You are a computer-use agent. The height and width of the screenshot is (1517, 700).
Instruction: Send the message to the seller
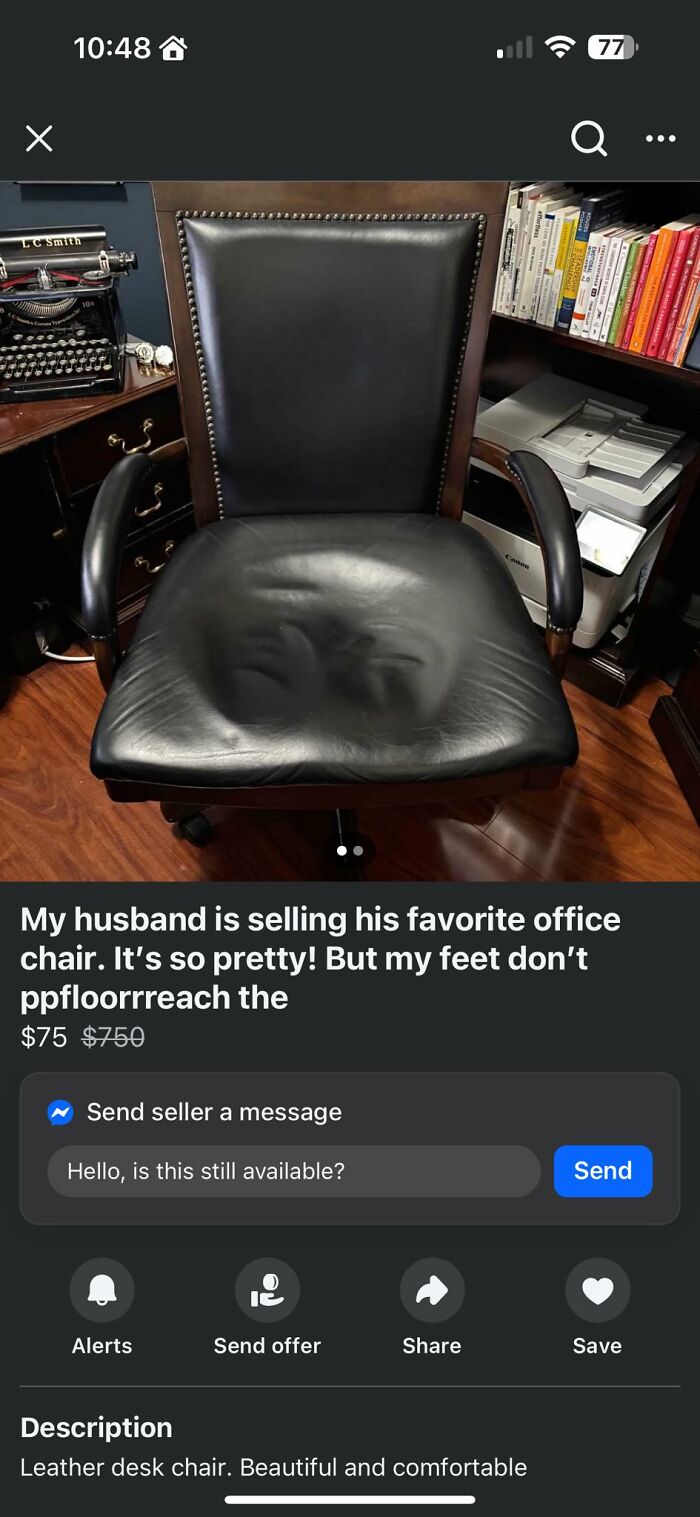pyautogui.click(x=602, y=1171)
